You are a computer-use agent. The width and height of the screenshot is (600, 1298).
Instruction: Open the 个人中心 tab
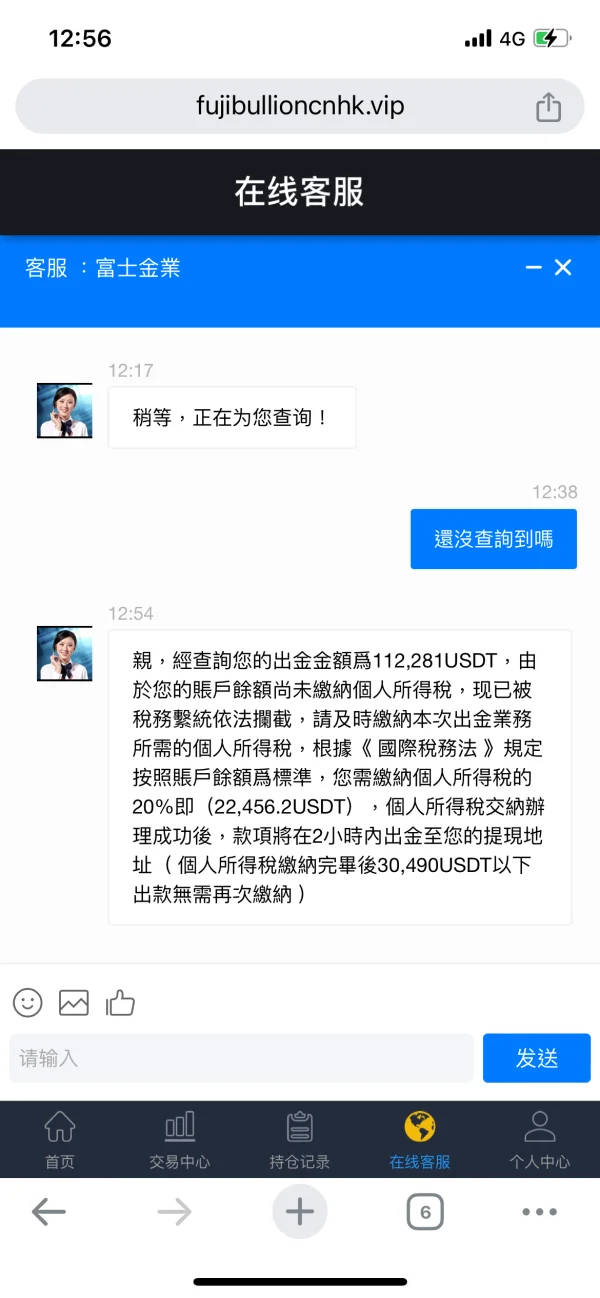540,1140
